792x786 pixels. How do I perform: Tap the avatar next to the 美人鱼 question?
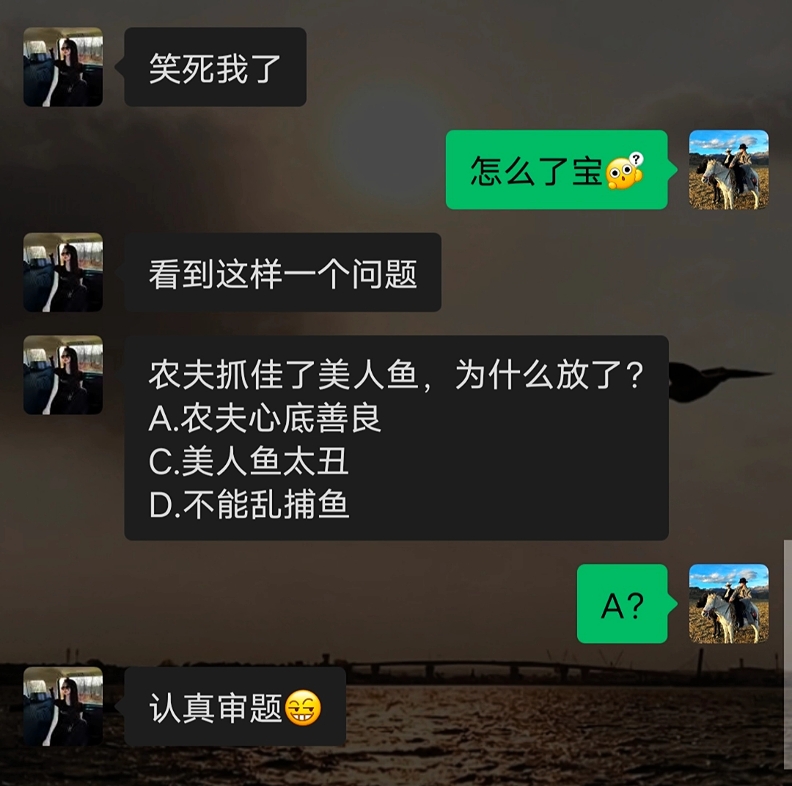(63, 375)
